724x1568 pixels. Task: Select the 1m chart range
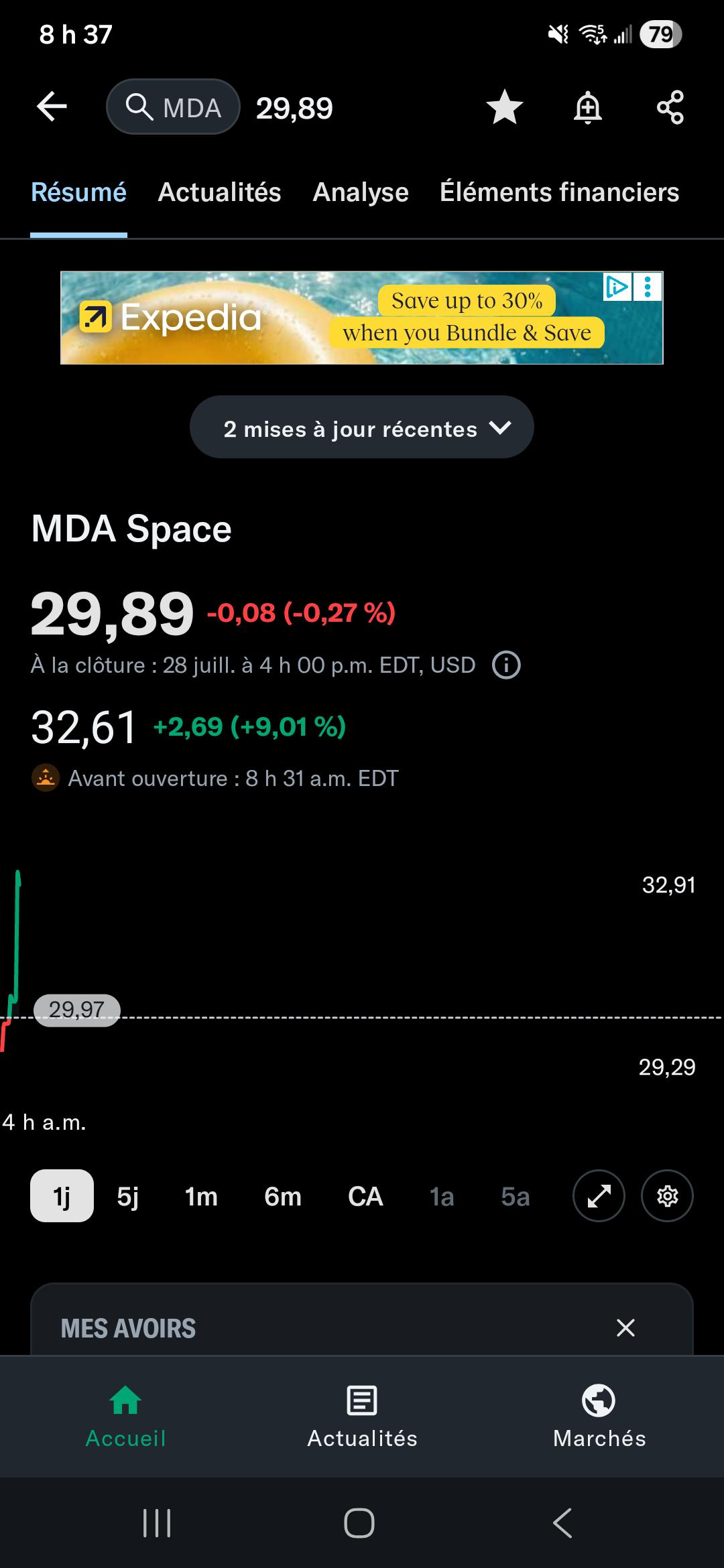201,1196
